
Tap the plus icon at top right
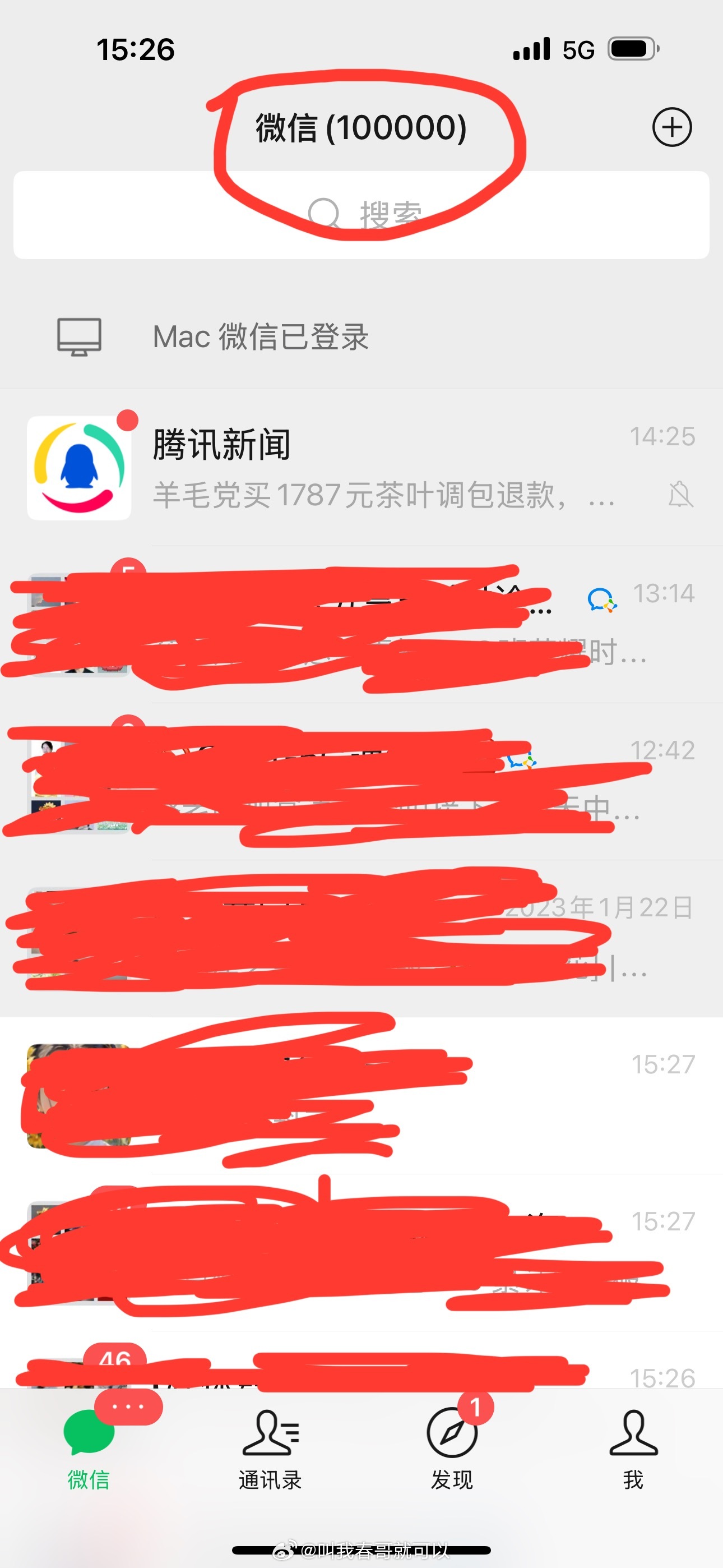click(x=672, y=128)
